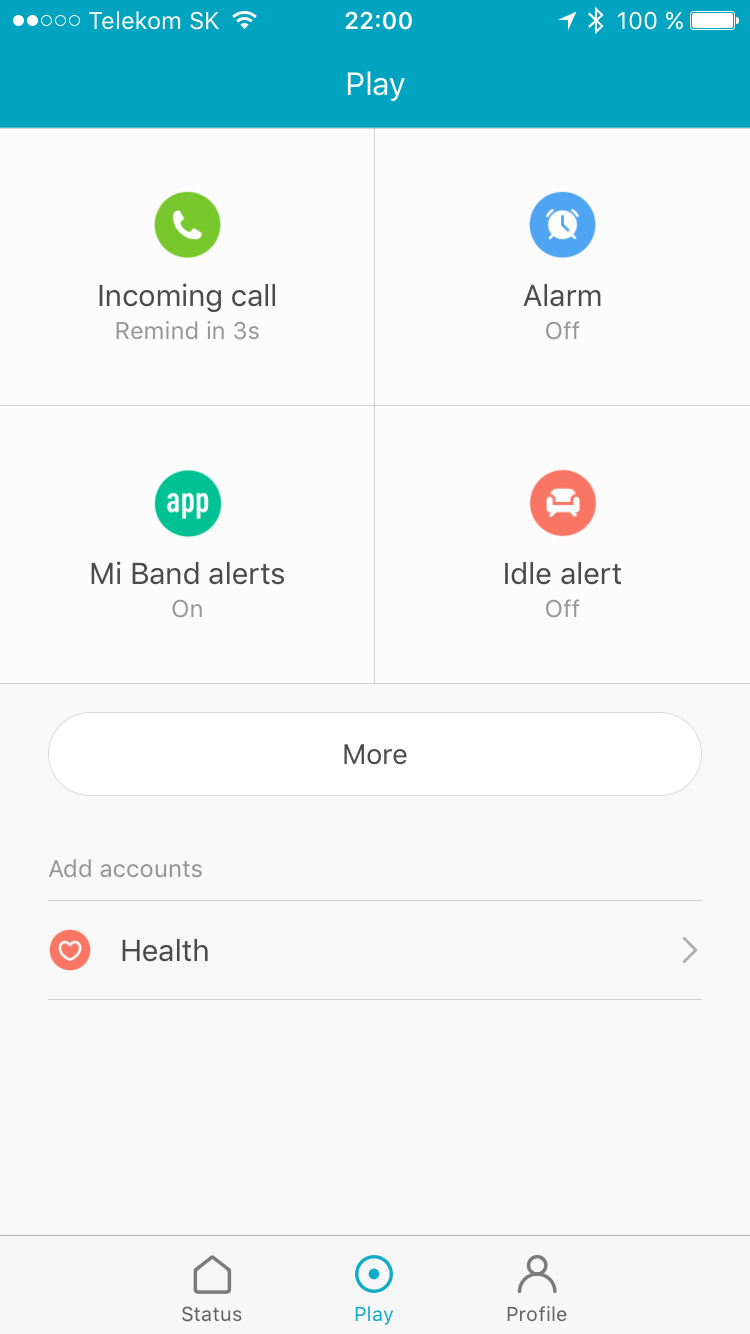Open the Profile tab
Viewport: 750px width, 1334px height.
536,1286
